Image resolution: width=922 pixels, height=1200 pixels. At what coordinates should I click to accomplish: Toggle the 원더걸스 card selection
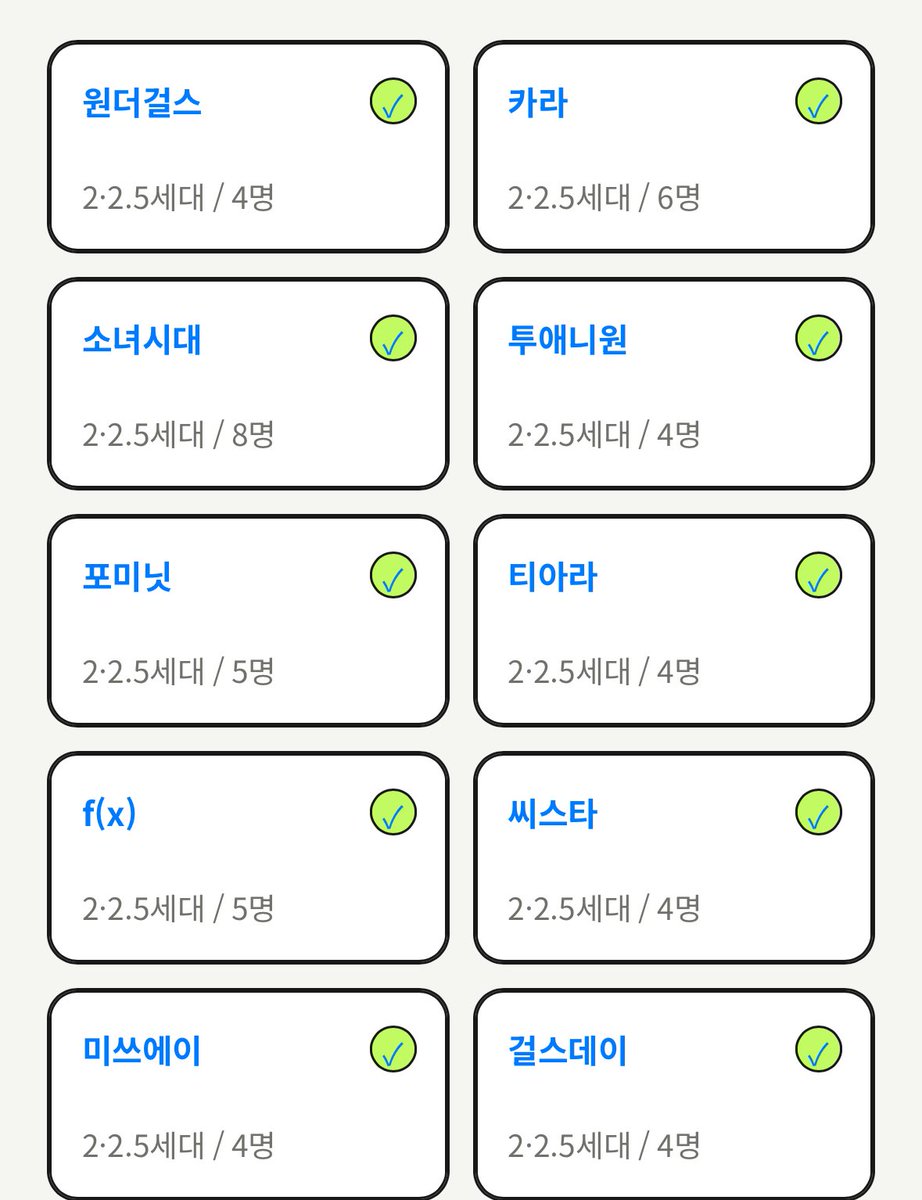pyautogui.click(x=248, y=147)
